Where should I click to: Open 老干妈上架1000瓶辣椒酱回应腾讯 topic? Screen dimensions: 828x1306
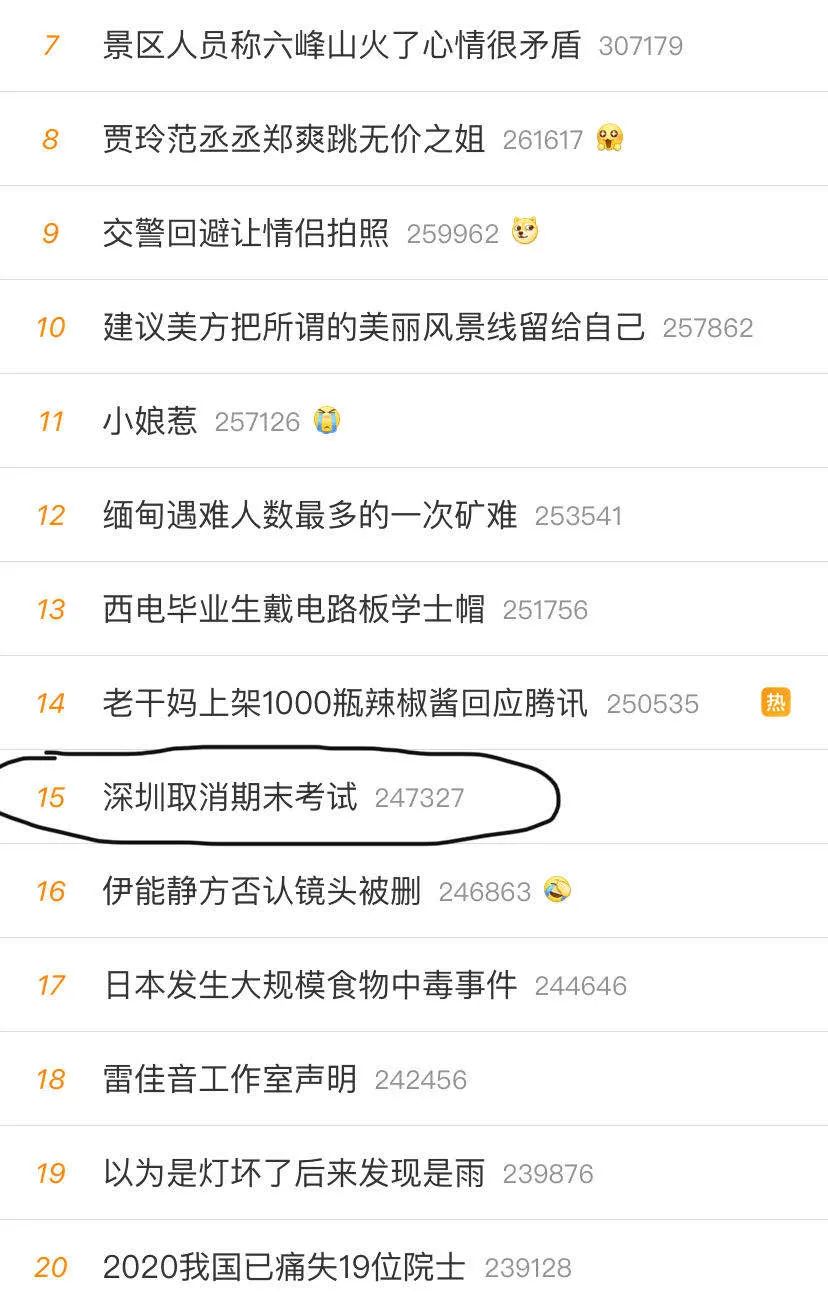coord(345,703)
